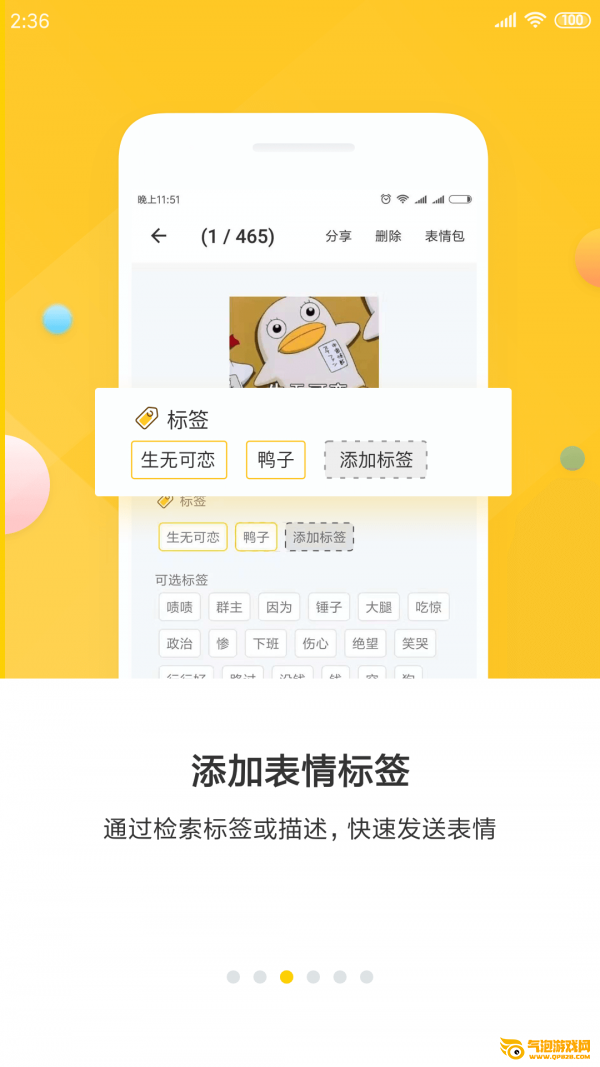
Task: Go to the fourth page indicator dot
Action: pyautogui.click(x=313, y=977)
